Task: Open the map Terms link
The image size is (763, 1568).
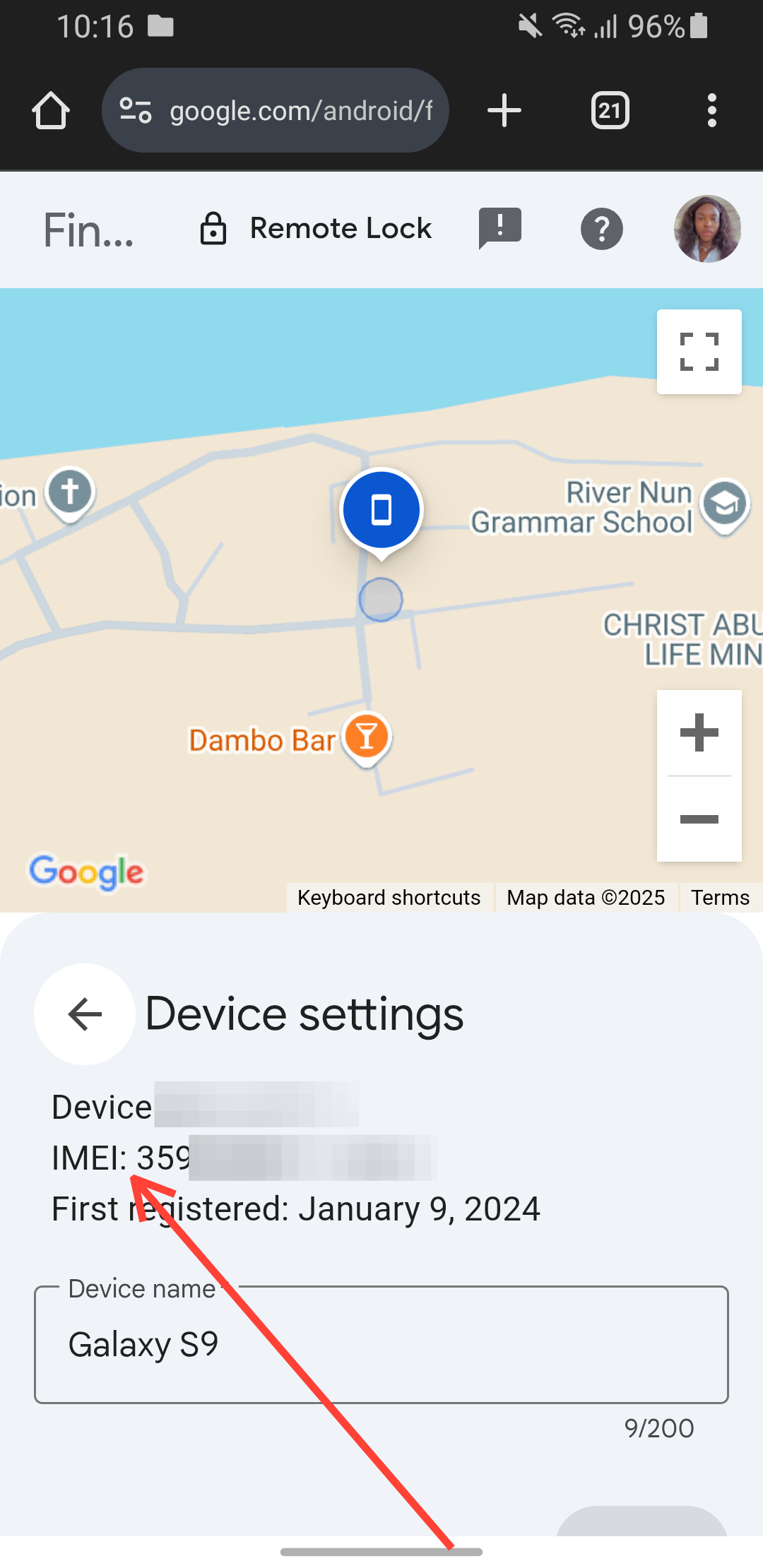Action: [x=720, y=897]
